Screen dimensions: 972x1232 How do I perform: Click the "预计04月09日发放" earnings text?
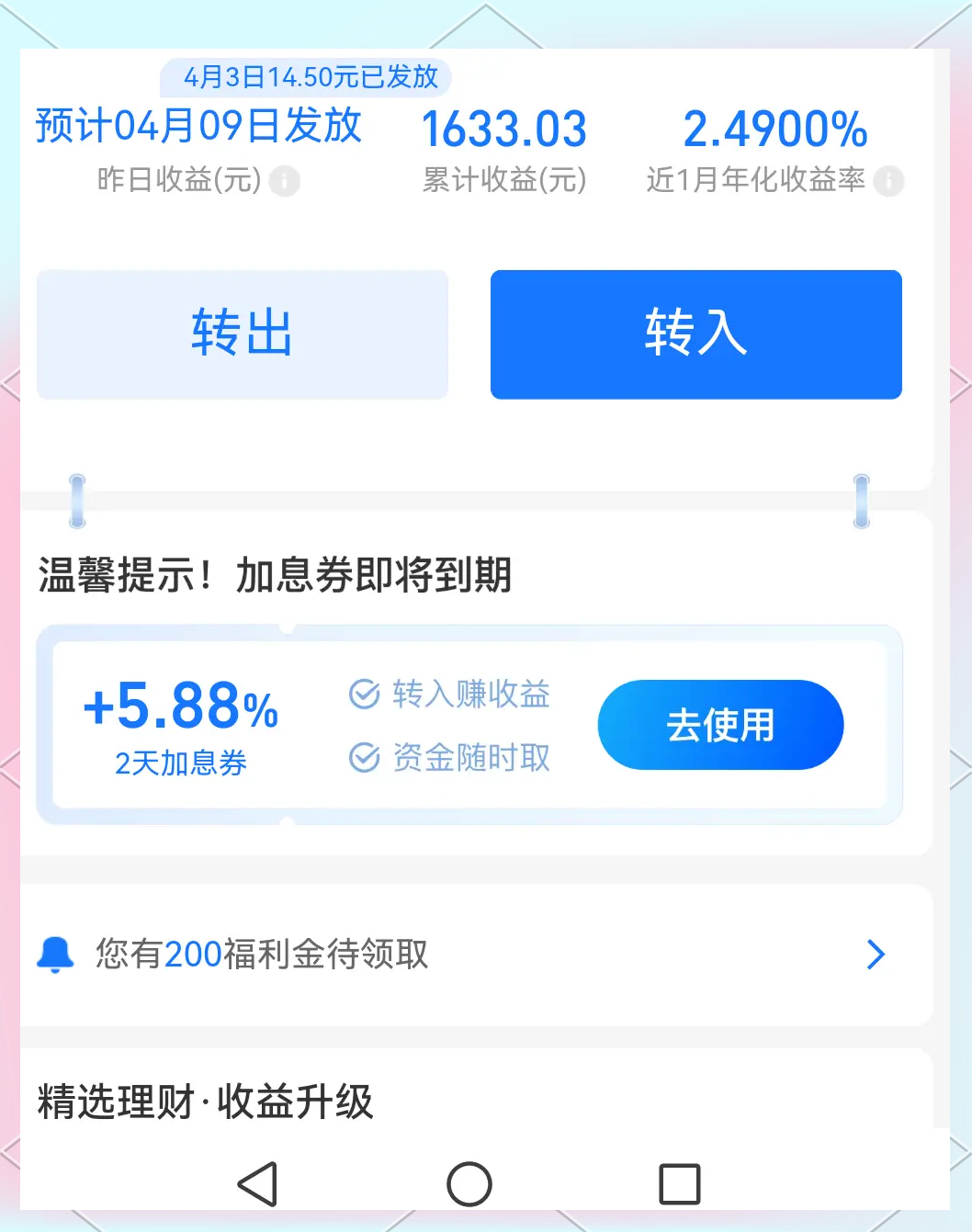click(x=198, y=126)
